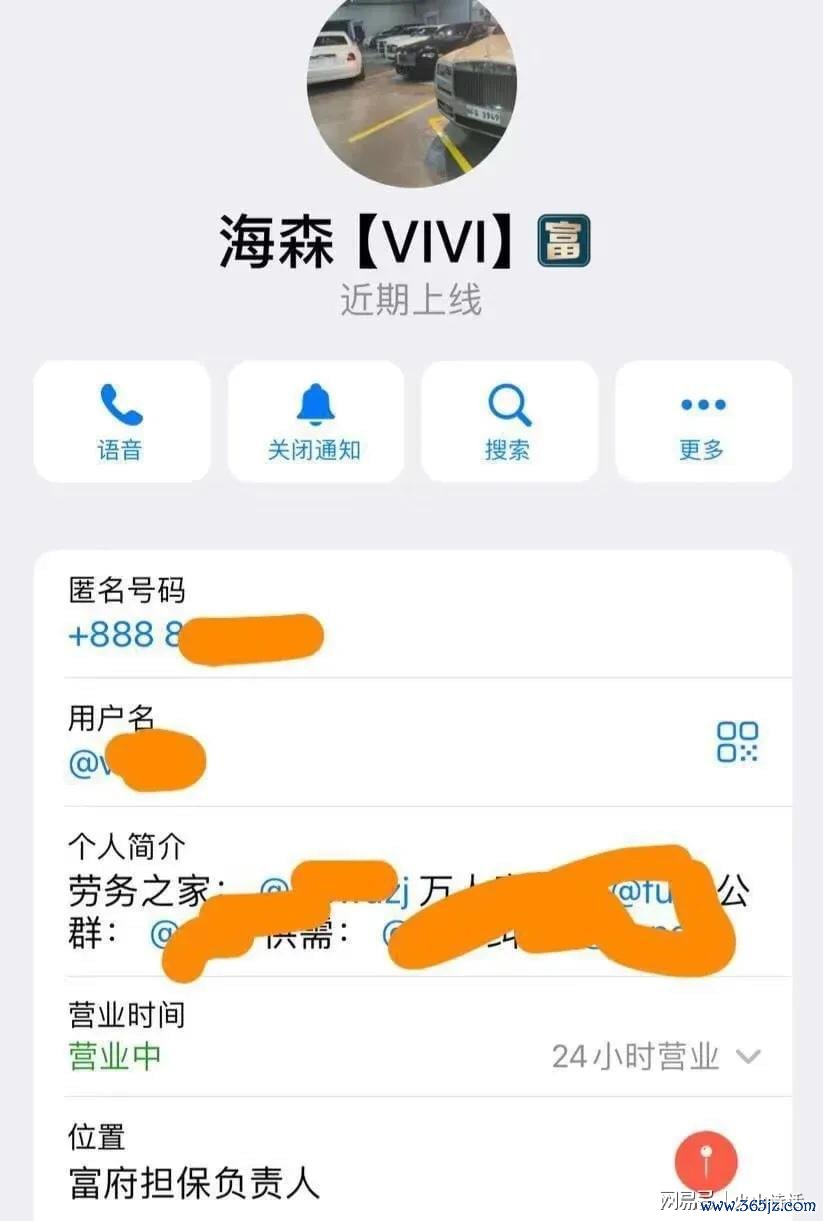Open the location map pin
823x1221 pixels.
pyautogui.click(x=706, y=1163)
